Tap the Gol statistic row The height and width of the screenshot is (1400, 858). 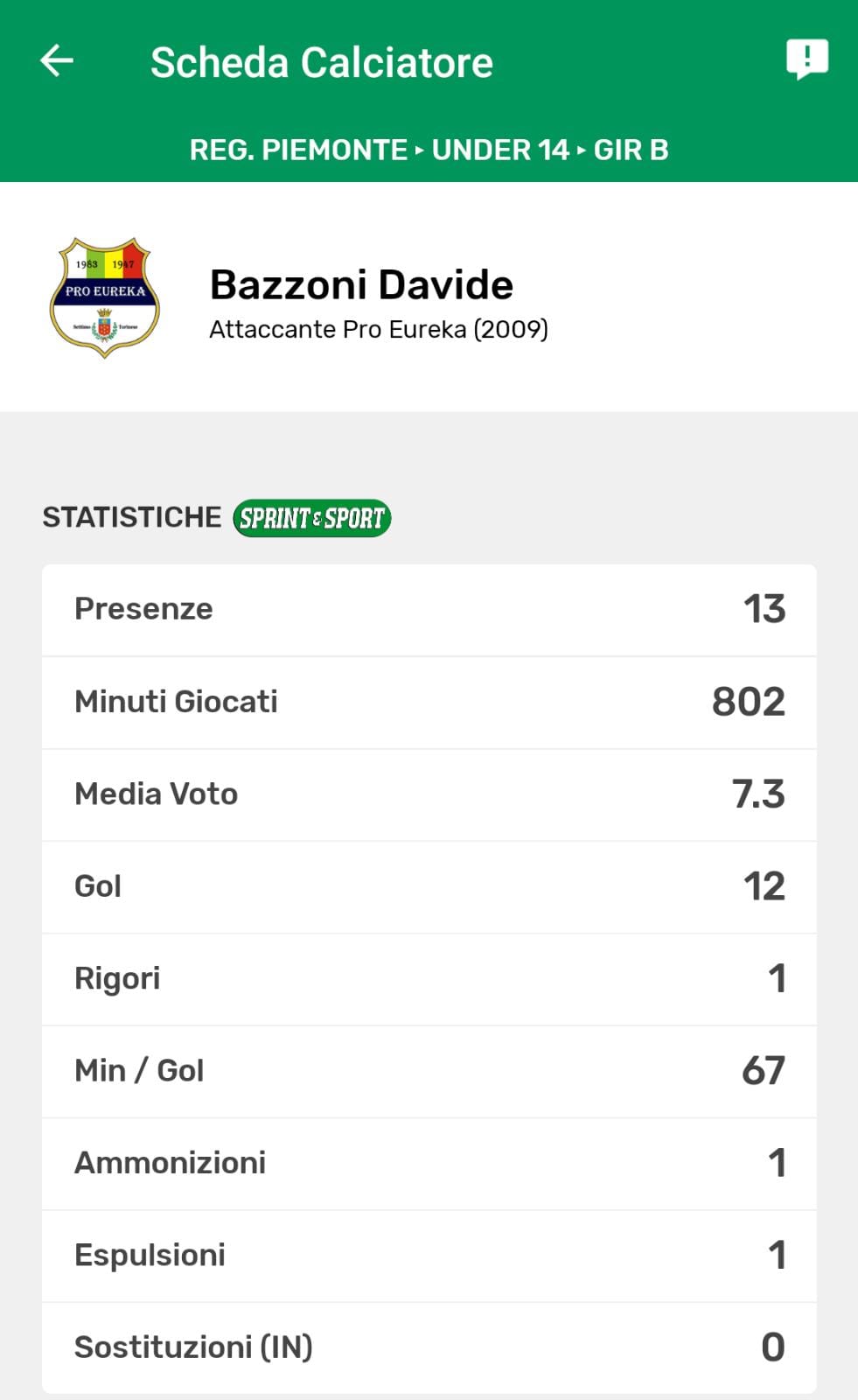[x=429, y=886]
